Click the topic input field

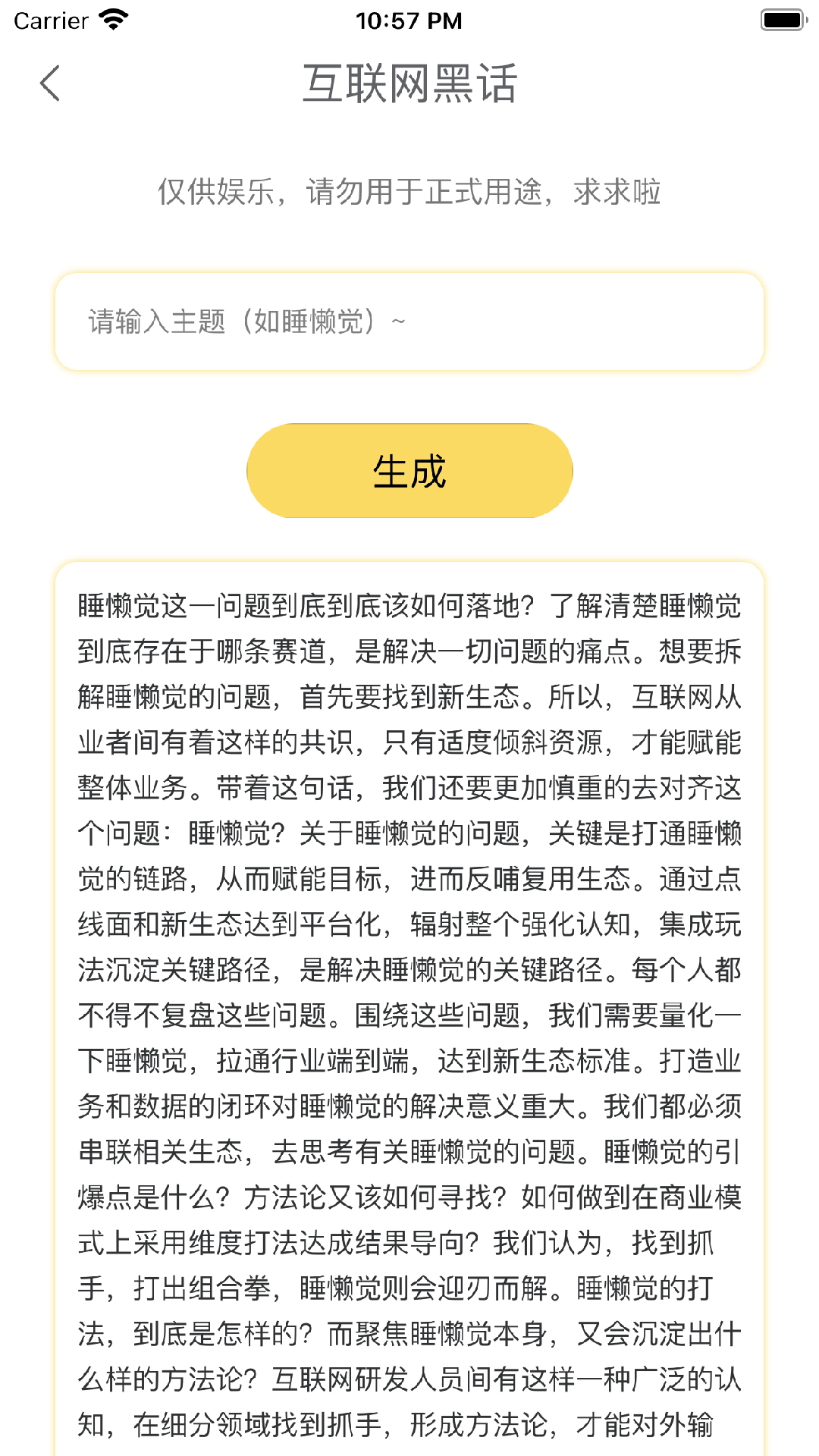point(409,321)
